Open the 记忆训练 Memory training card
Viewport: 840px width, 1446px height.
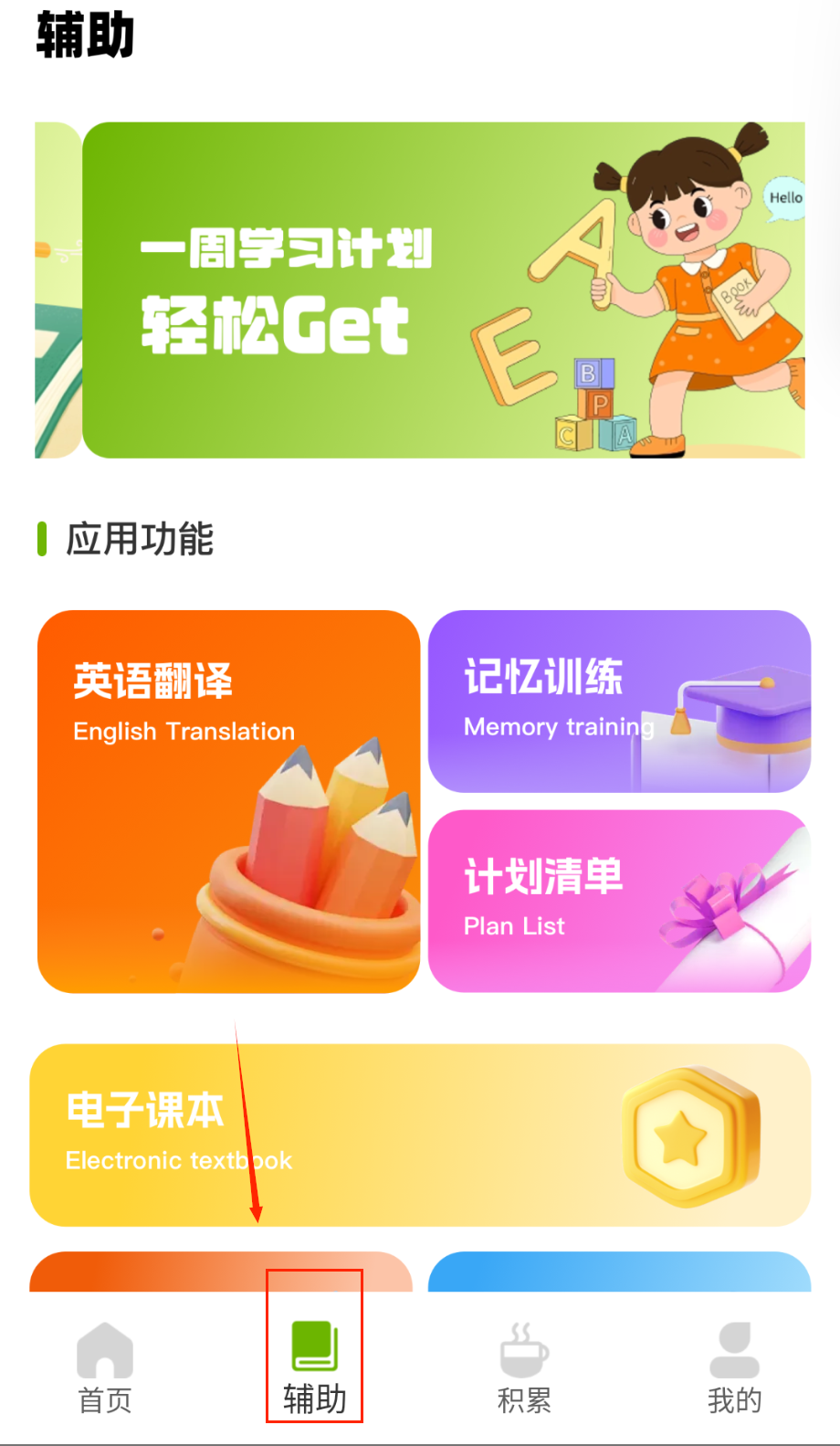[619, 701]
